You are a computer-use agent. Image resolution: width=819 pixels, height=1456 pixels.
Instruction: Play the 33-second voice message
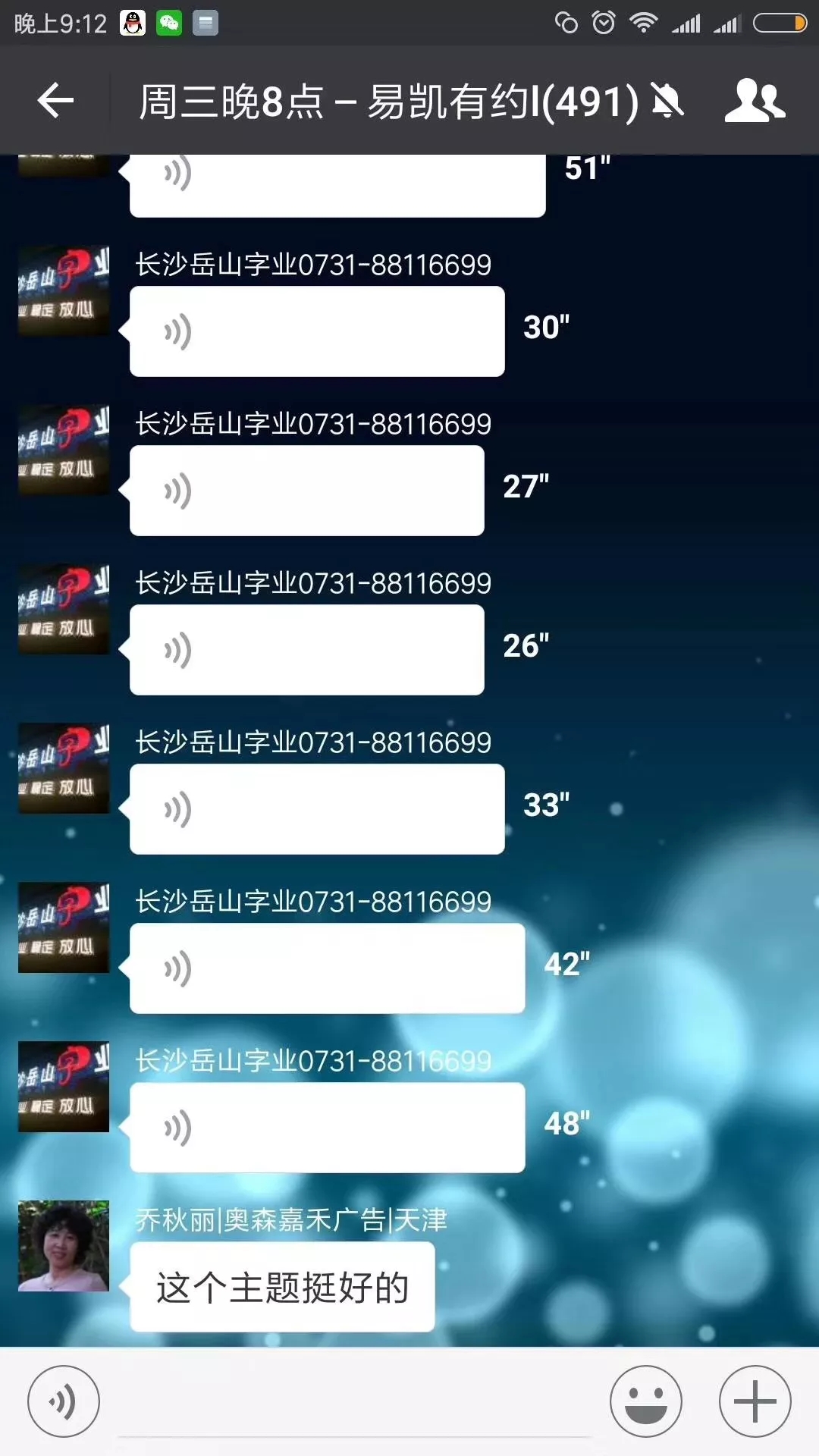coord(317,809)
